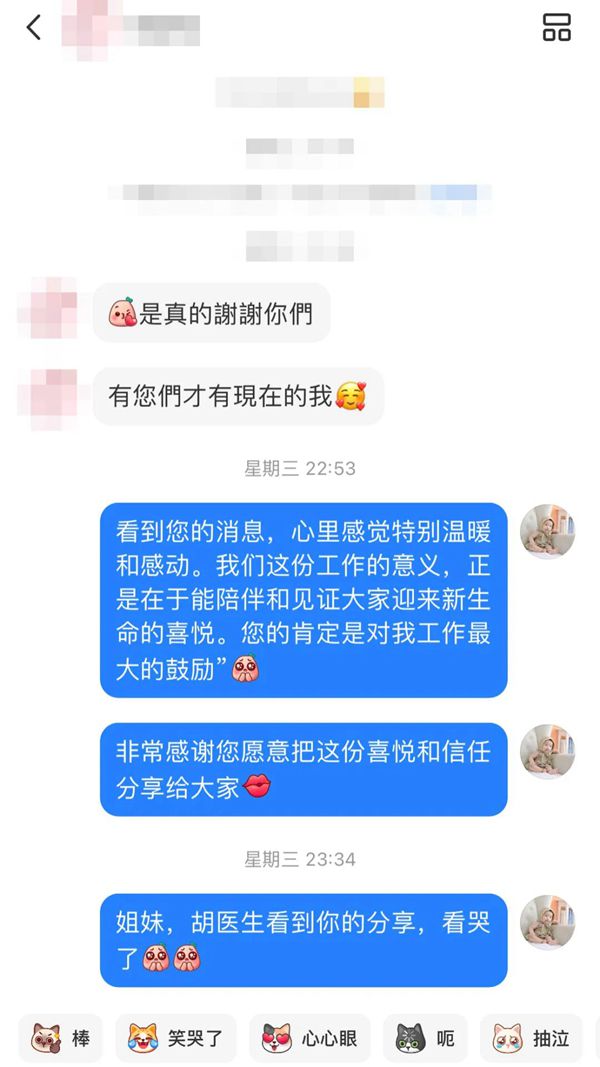The height and width of the screenshot is (1067, 600).
Task: Open sender avatar beside 看到您的消息 message
Action: click(547, 531)
